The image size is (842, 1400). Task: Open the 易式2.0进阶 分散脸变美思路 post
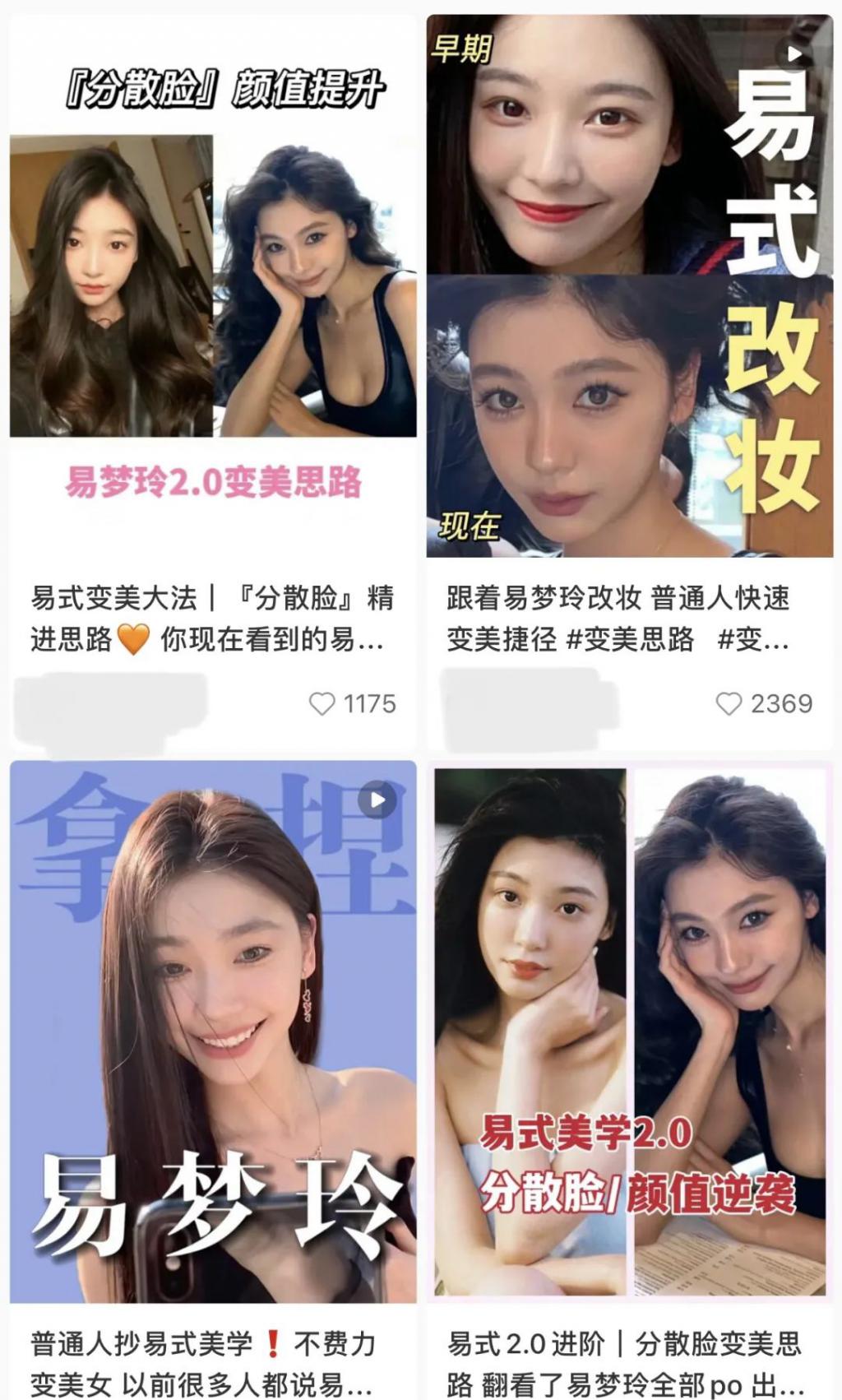point(629,1028)
